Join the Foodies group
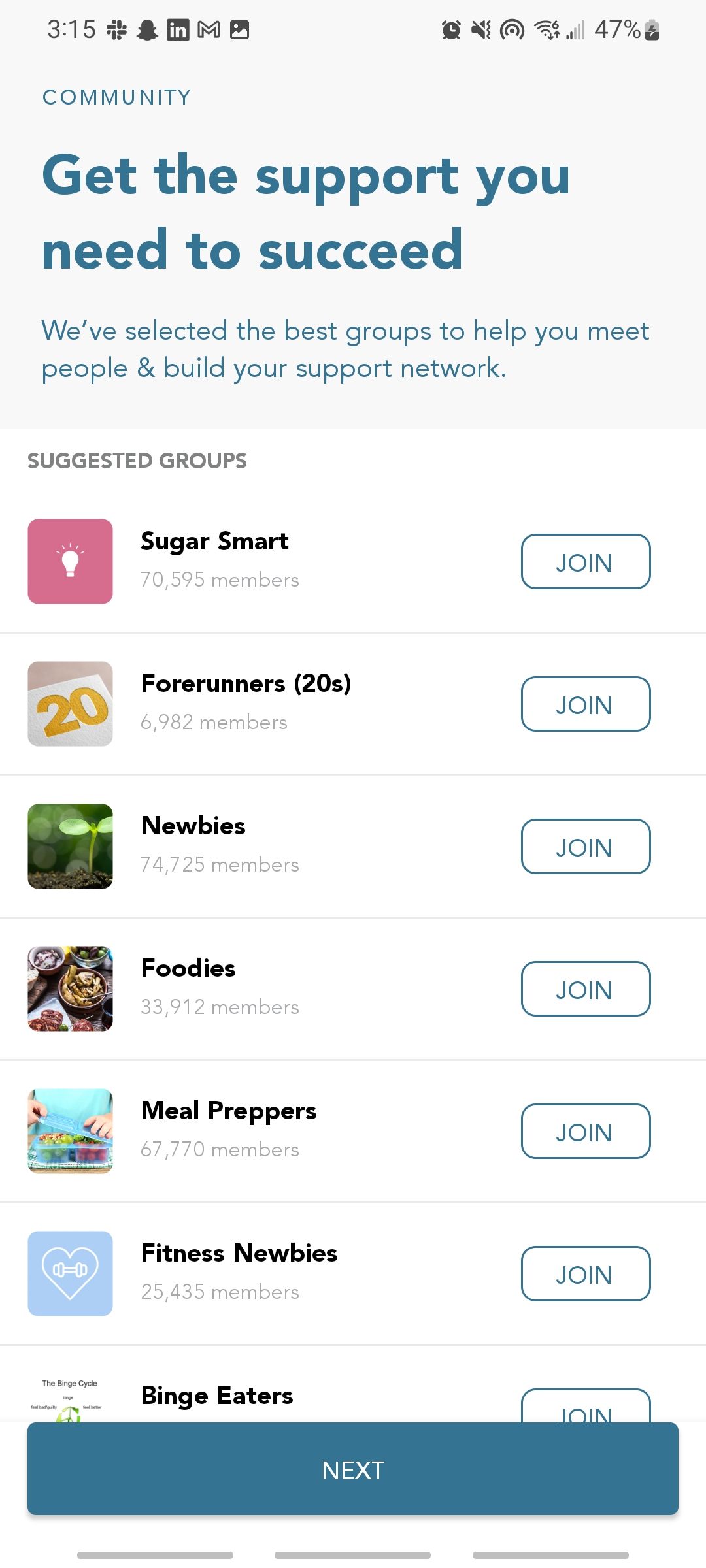The width and height of the screenshot is (706, 1568). coord(585,988)
